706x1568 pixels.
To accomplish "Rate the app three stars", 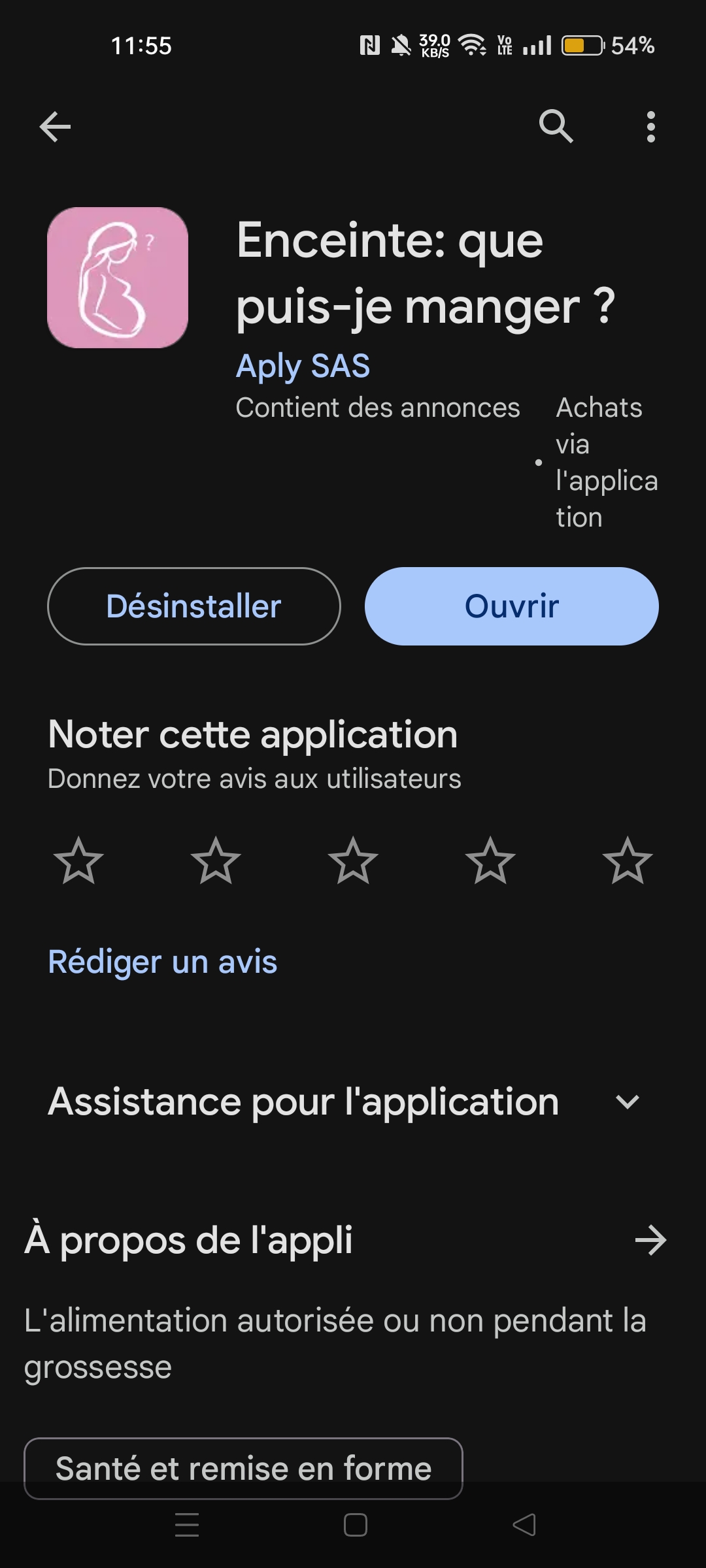I will pyautogui.click(x=353, y=860).
